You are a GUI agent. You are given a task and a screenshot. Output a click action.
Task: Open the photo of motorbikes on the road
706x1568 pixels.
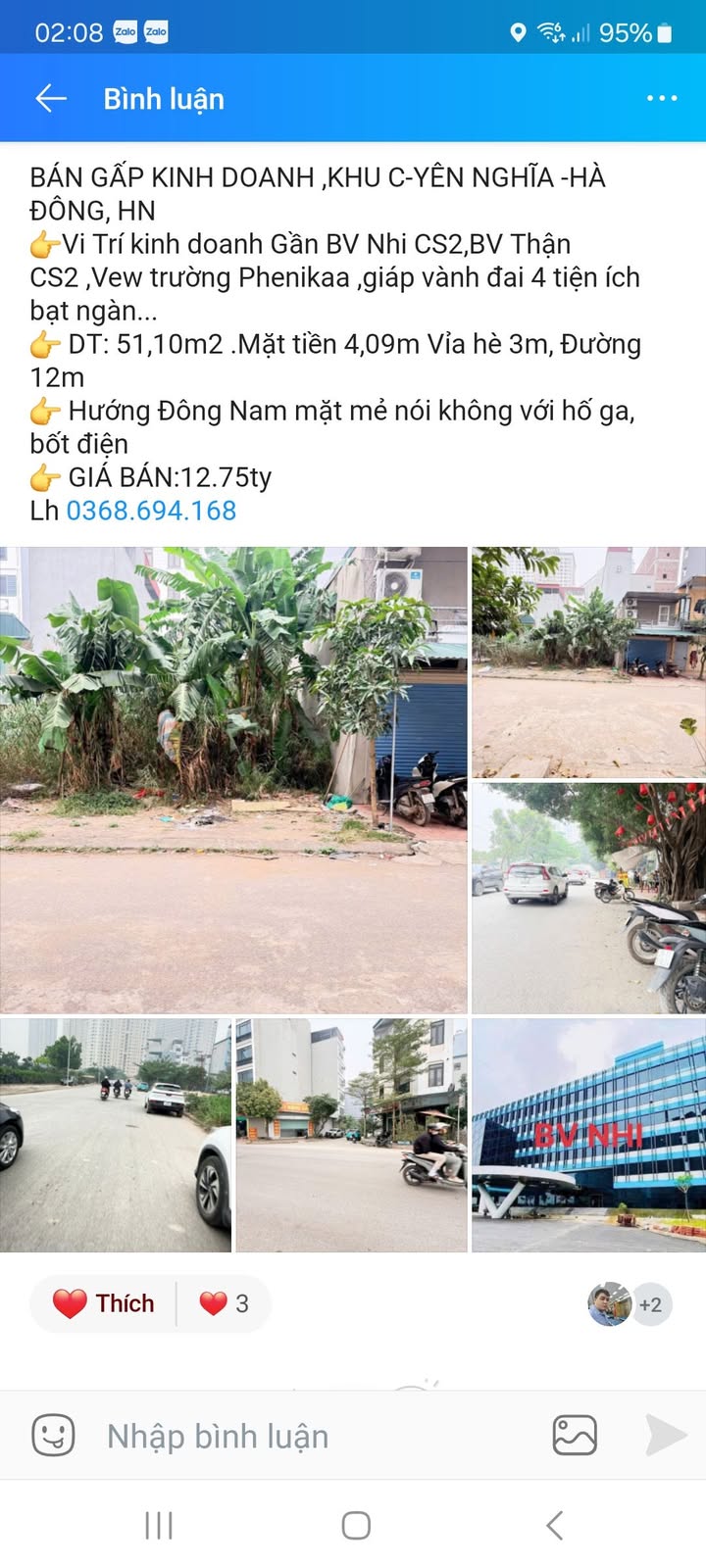115,1135
